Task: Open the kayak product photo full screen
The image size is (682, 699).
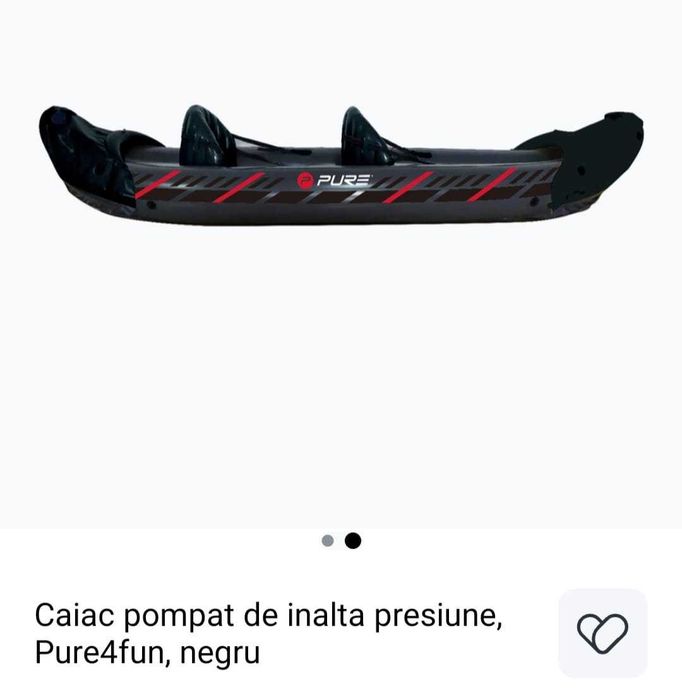Action: (x=340, y=168)
